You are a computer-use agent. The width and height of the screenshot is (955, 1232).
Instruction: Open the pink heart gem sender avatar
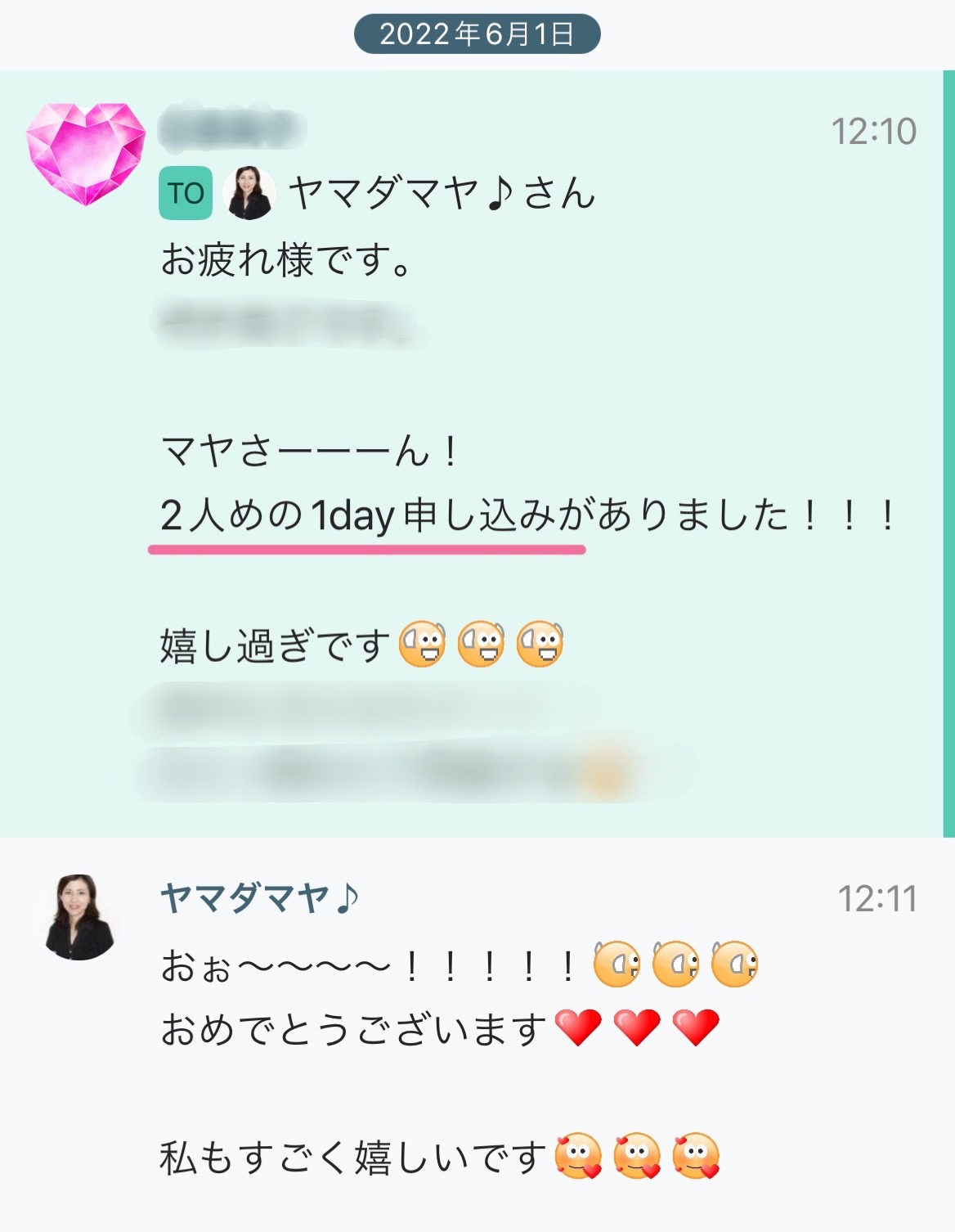(86, 153)
